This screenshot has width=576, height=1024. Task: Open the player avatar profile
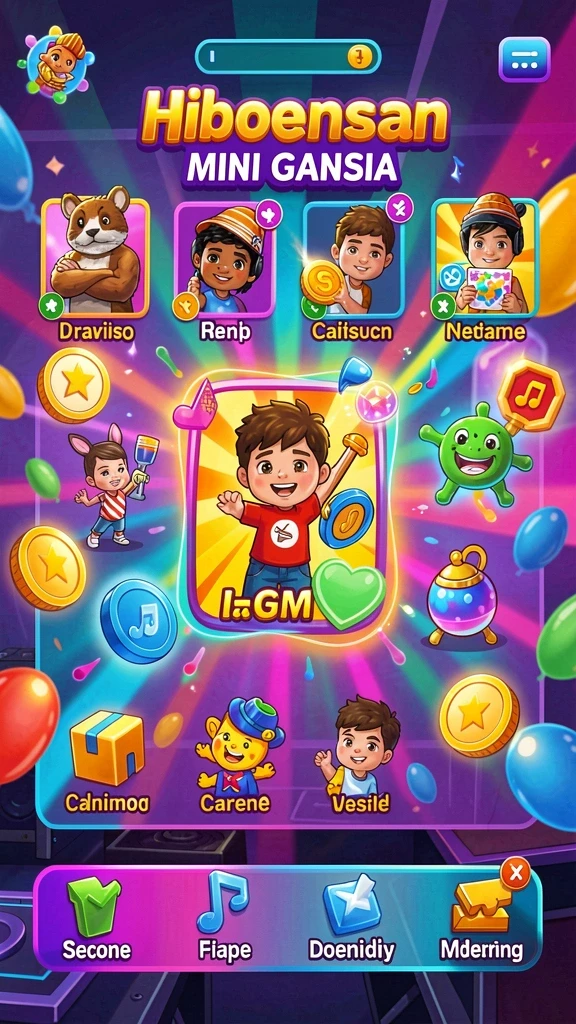(55, 64)
